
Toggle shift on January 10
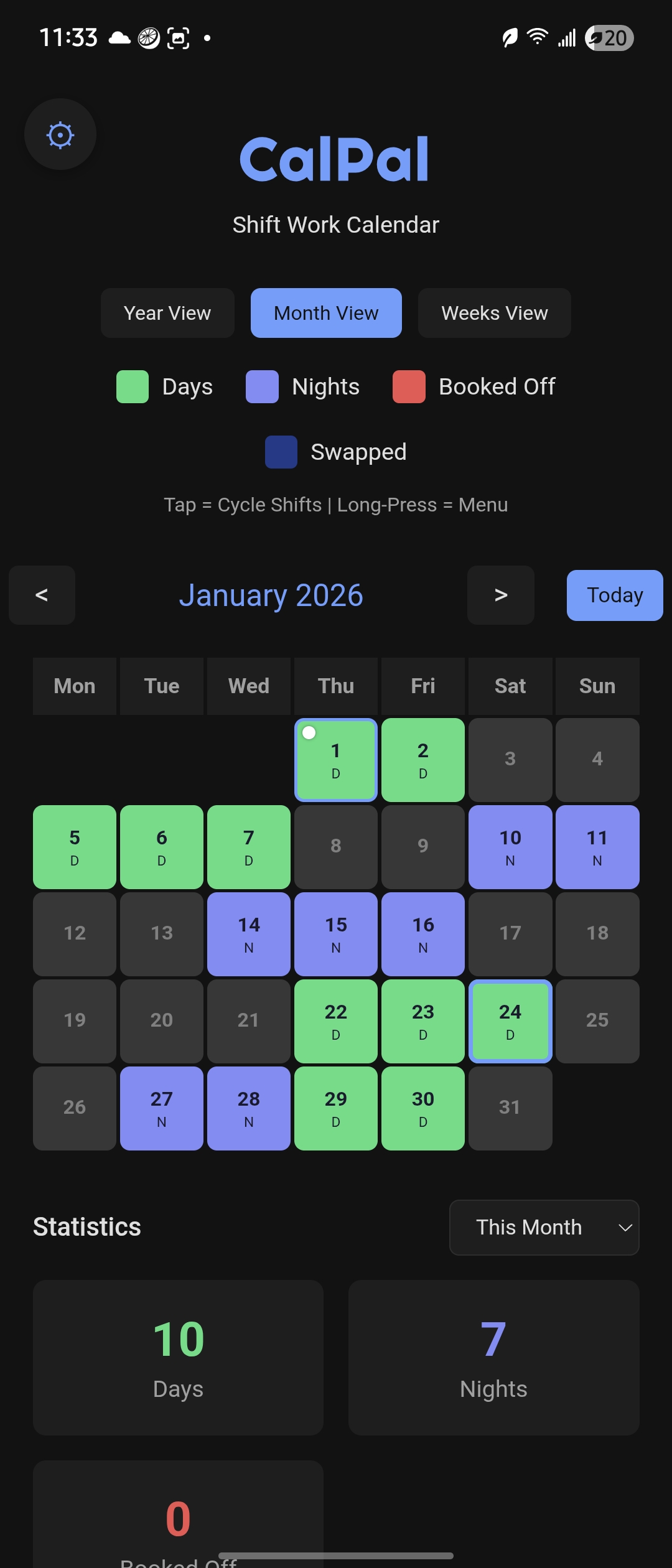(510, 846)
